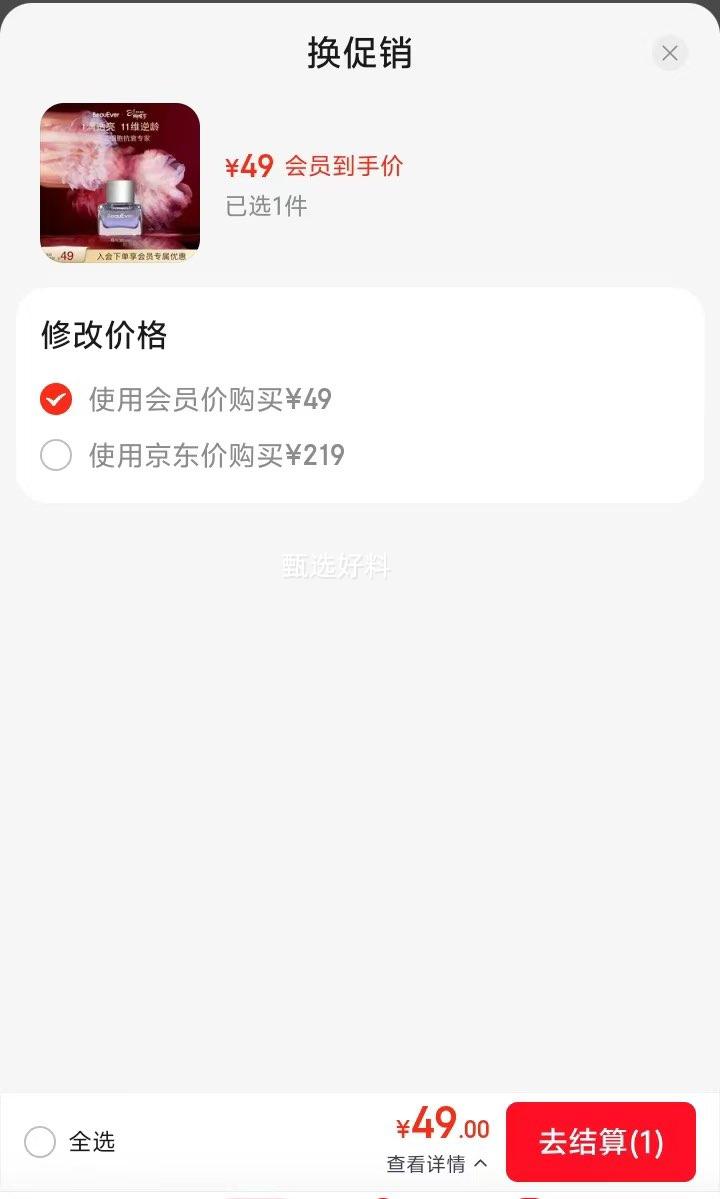Select 使用会员价购买¥49 option
Image resolution: width=720 pixels, height=1199 pixels.
point(56,399)
